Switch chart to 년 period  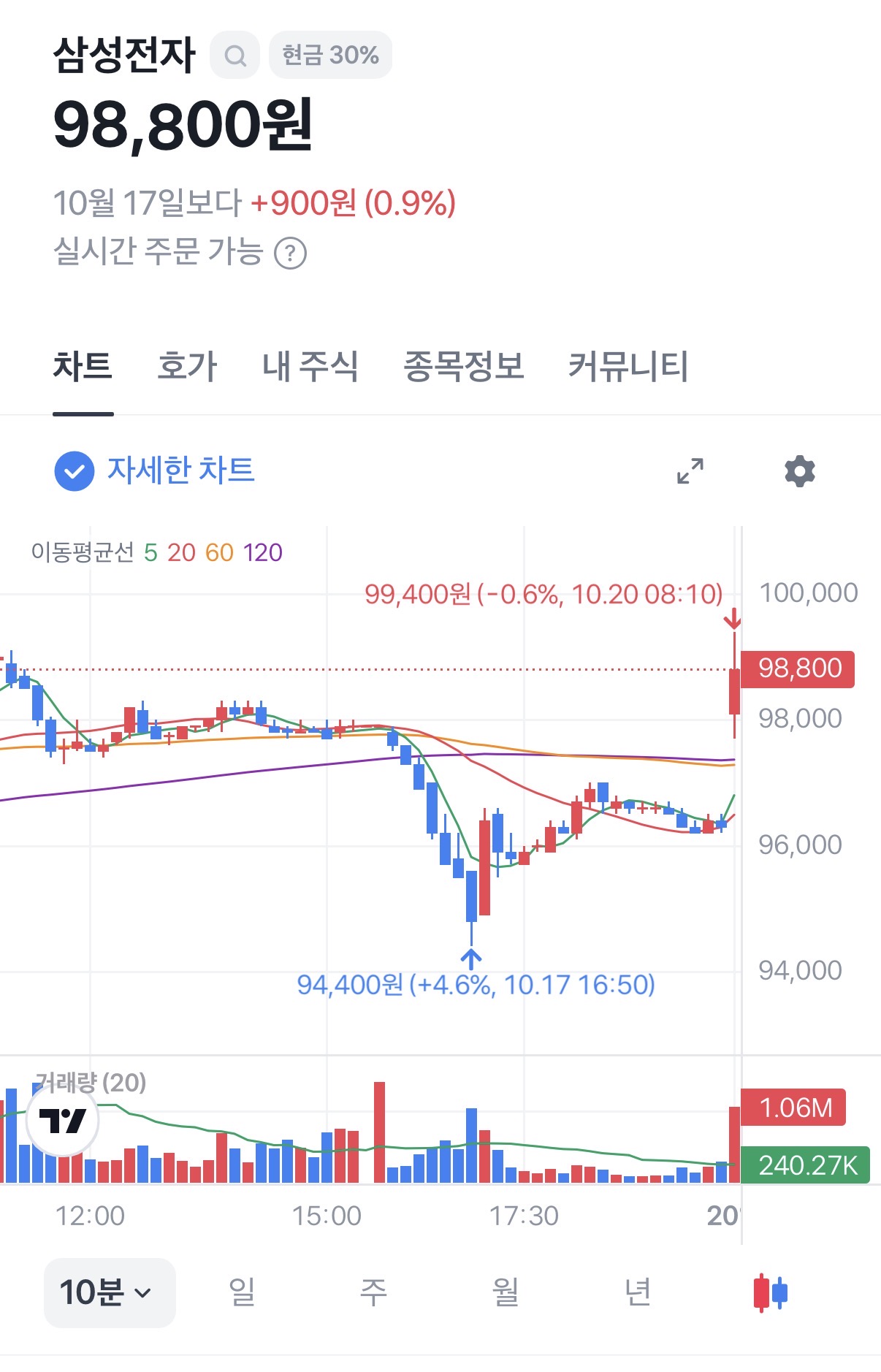tap(638, 1292)
